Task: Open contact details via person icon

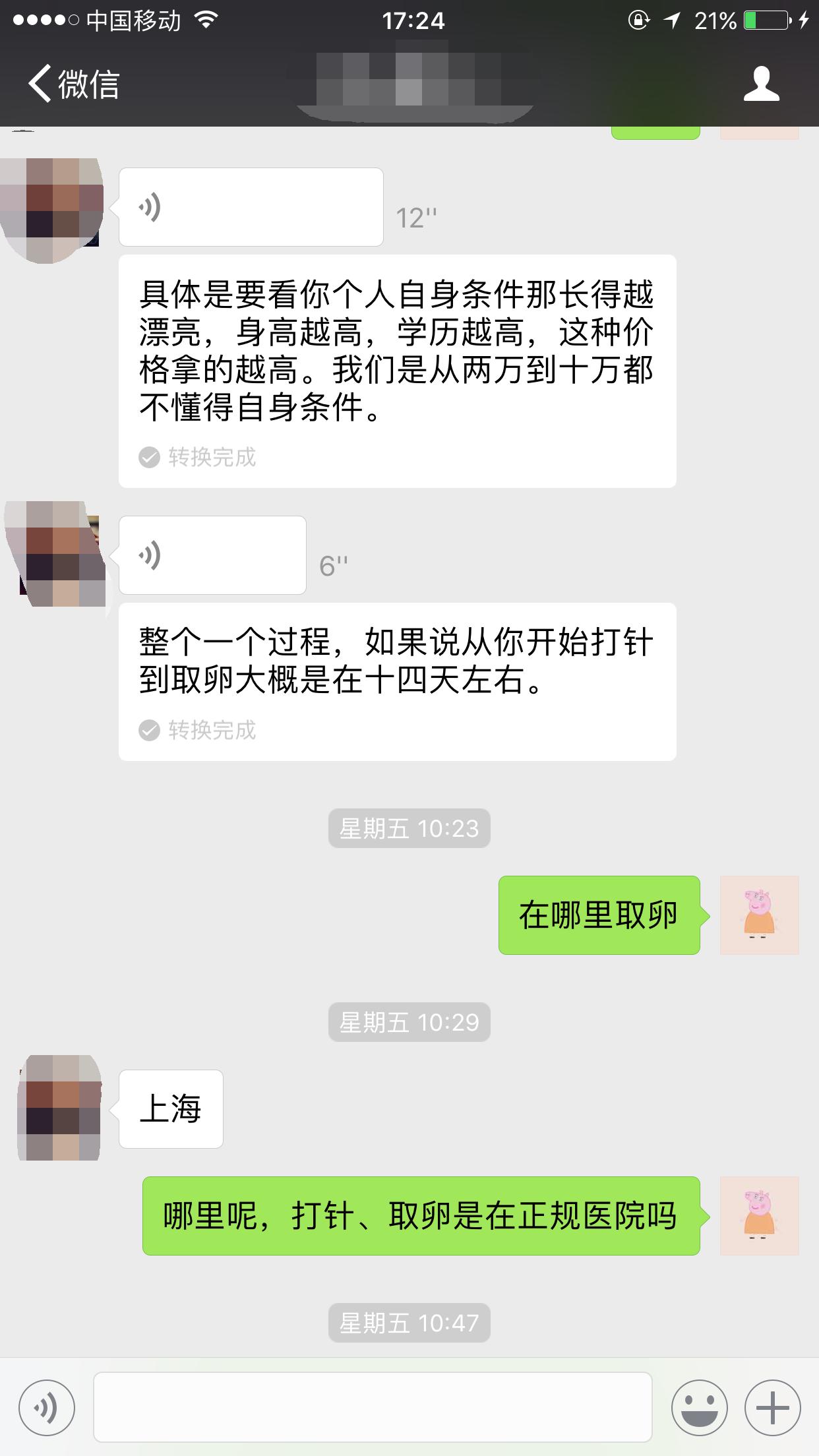Action: (763, 86)
